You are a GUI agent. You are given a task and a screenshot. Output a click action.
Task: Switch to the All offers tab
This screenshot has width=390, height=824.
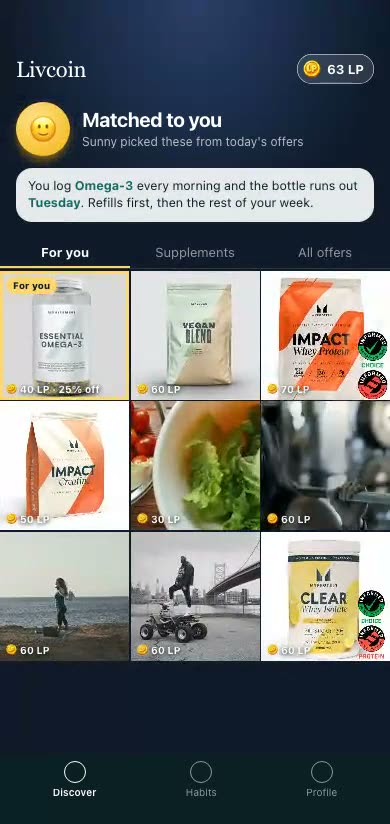tap(325, 253)
